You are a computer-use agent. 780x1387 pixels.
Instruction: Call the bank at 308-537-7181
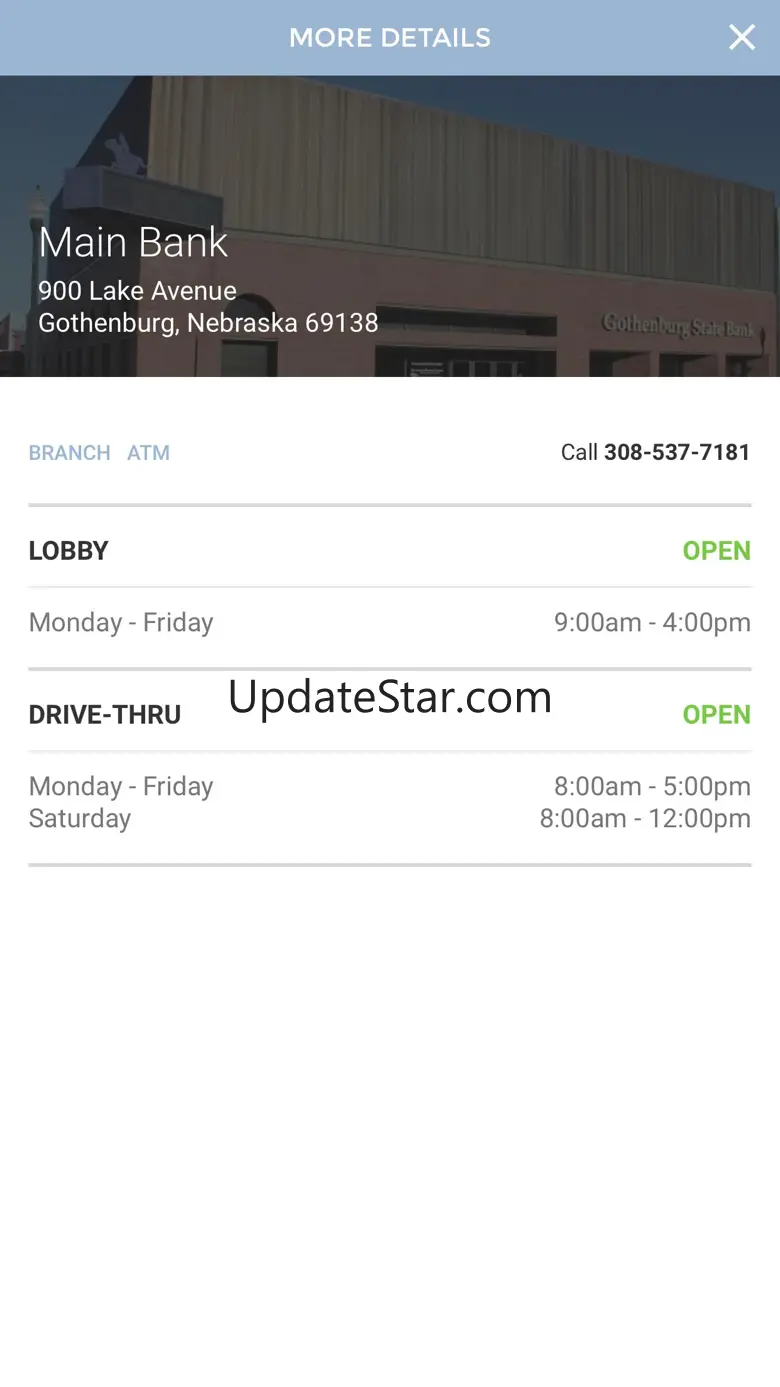pyautogui.click(x=655, y=452)
